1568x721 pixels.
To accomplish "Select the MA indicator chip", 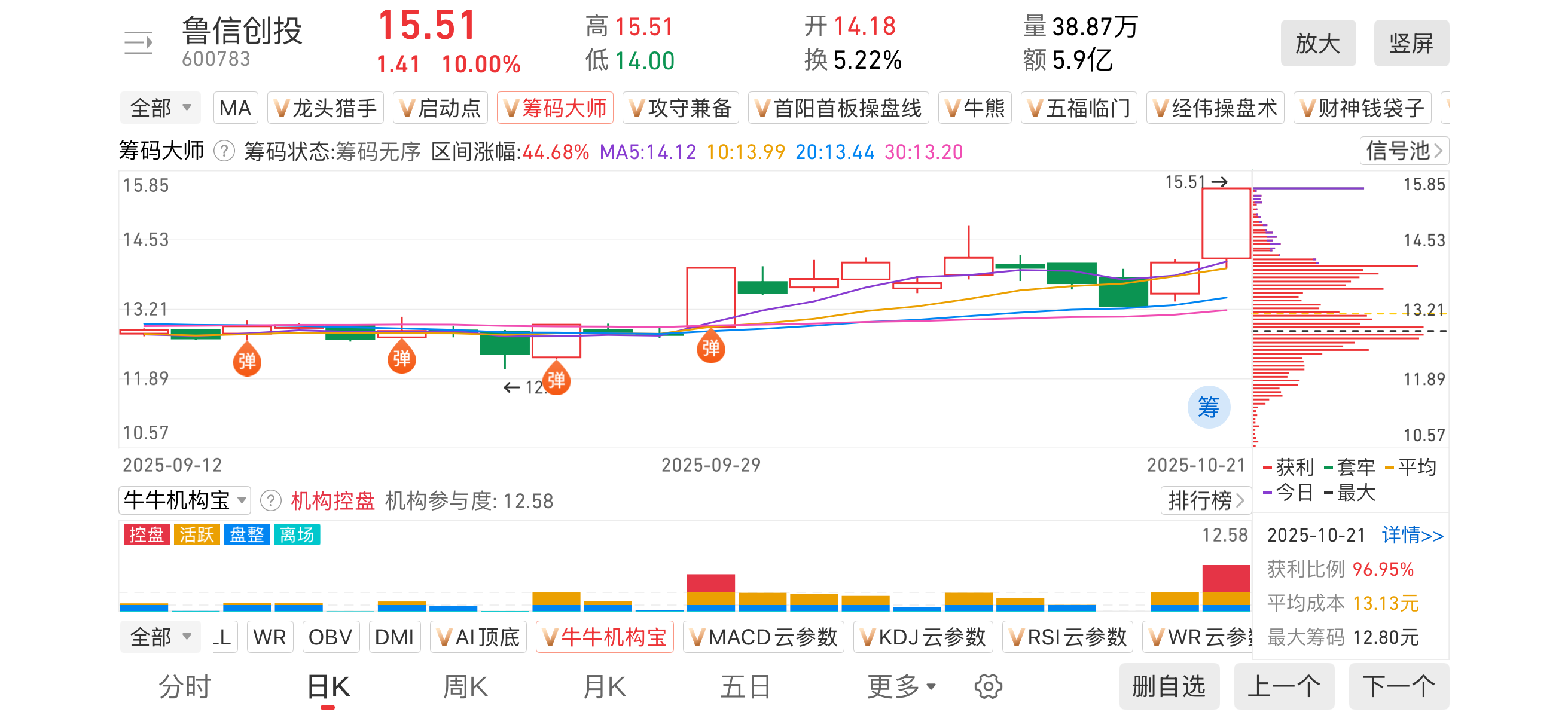I will click(235, 108).
